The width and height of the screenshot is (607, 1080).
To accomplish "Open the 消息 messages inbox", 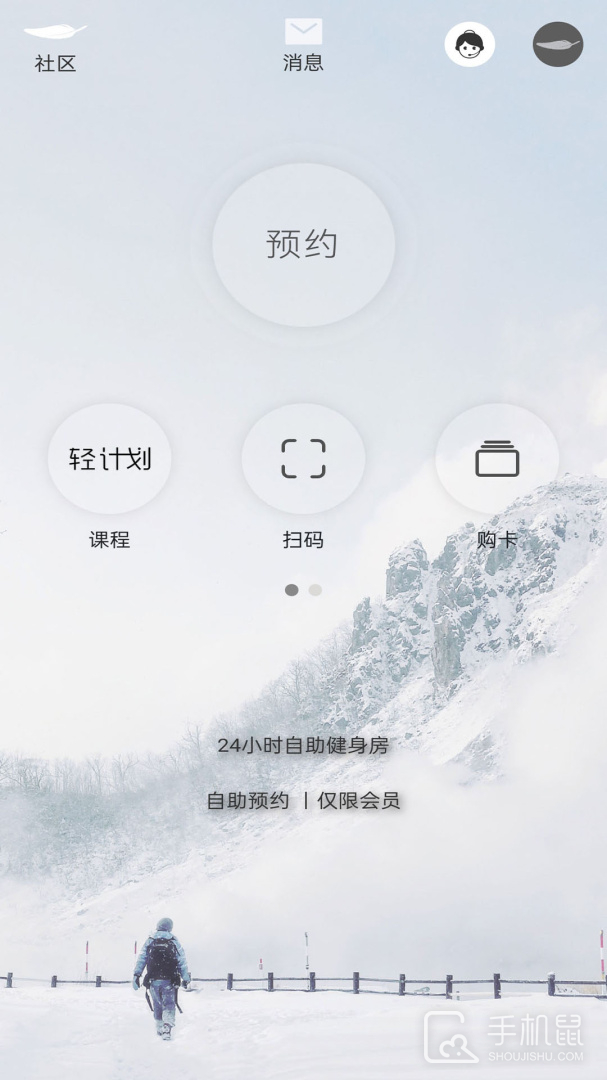I will tap(303, 45).
